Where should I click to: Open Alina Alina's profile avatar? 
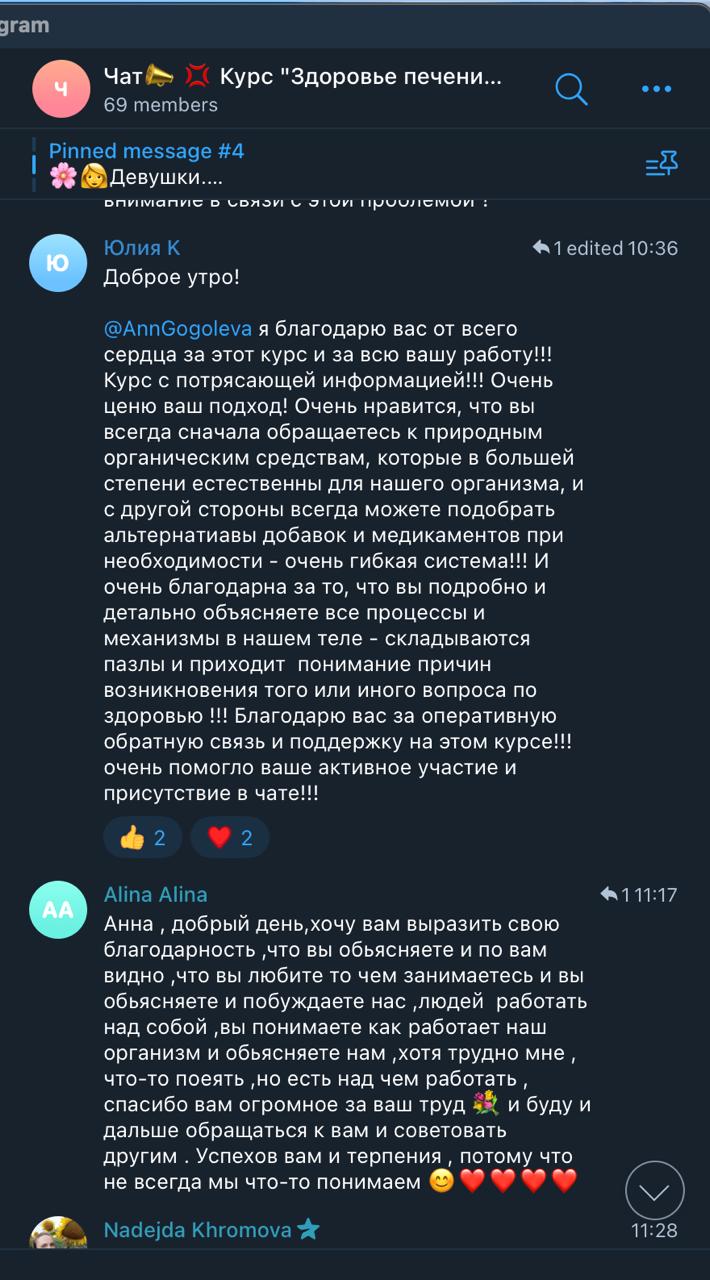coord(58,909)
